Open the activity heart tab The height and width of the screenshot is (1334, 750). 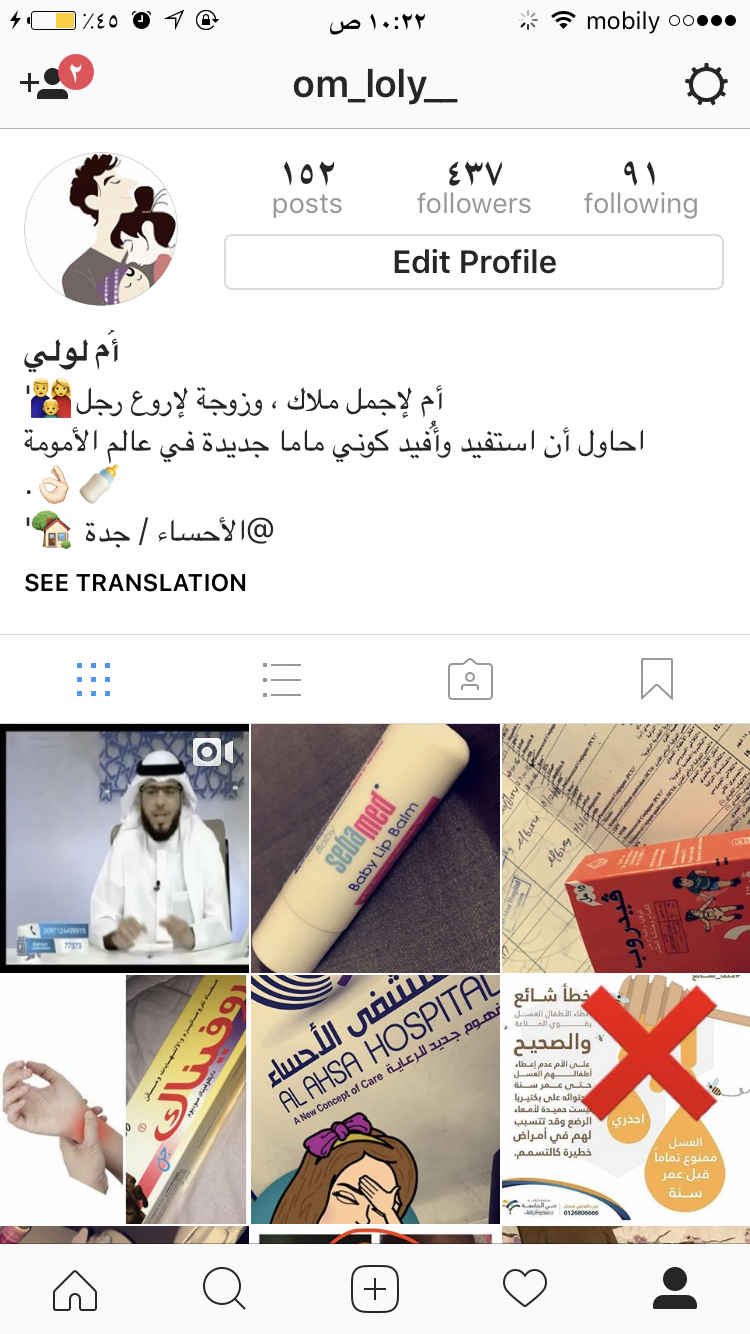click(525, 1289)
